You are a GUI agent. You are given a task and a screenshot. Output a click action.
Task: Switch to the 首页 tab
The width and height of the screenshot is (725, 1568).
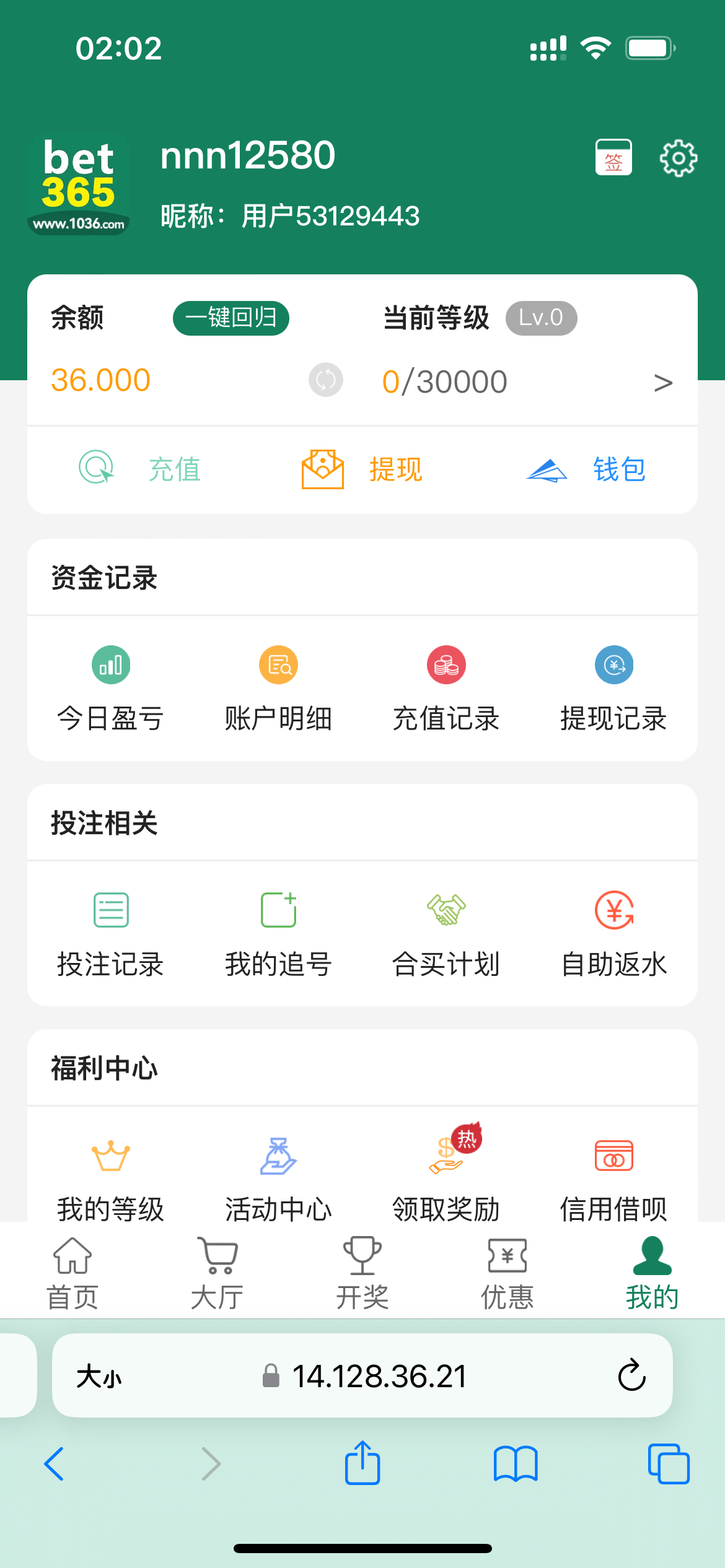[x=72, y=1273]
